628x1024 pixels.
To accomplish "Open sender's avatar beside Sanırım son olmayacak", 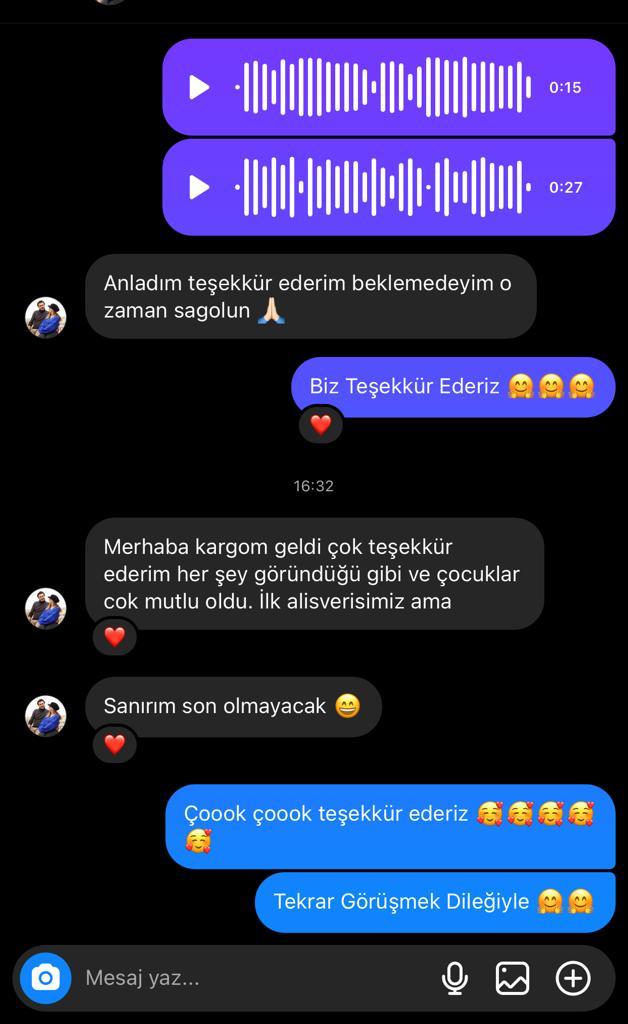I will click(x=46, y=716).
